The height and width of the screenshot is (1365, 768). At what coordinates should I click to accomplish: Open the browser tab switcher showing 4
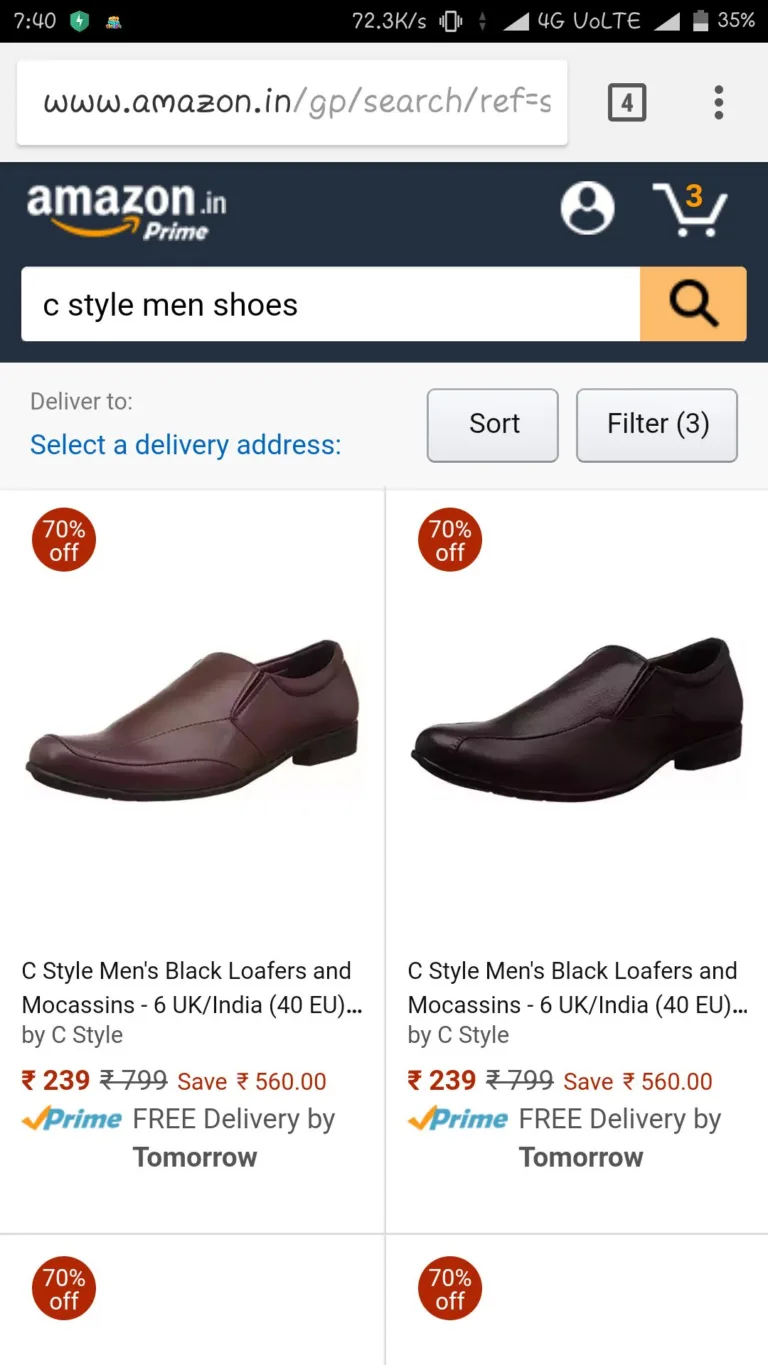coord(627,101)
